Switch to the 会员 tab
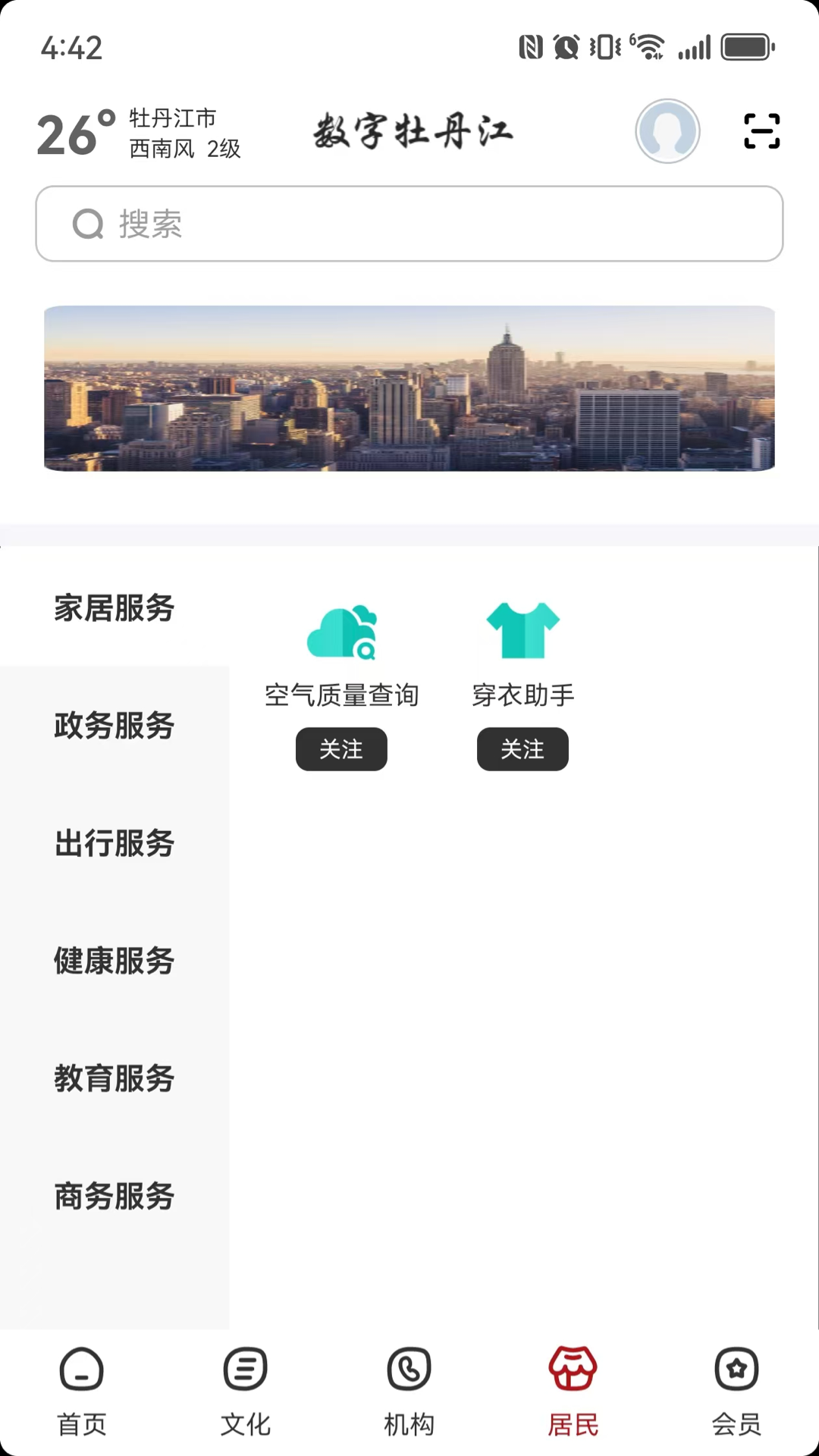This screenshot has width=819, height=1456. click(736, 1392)
